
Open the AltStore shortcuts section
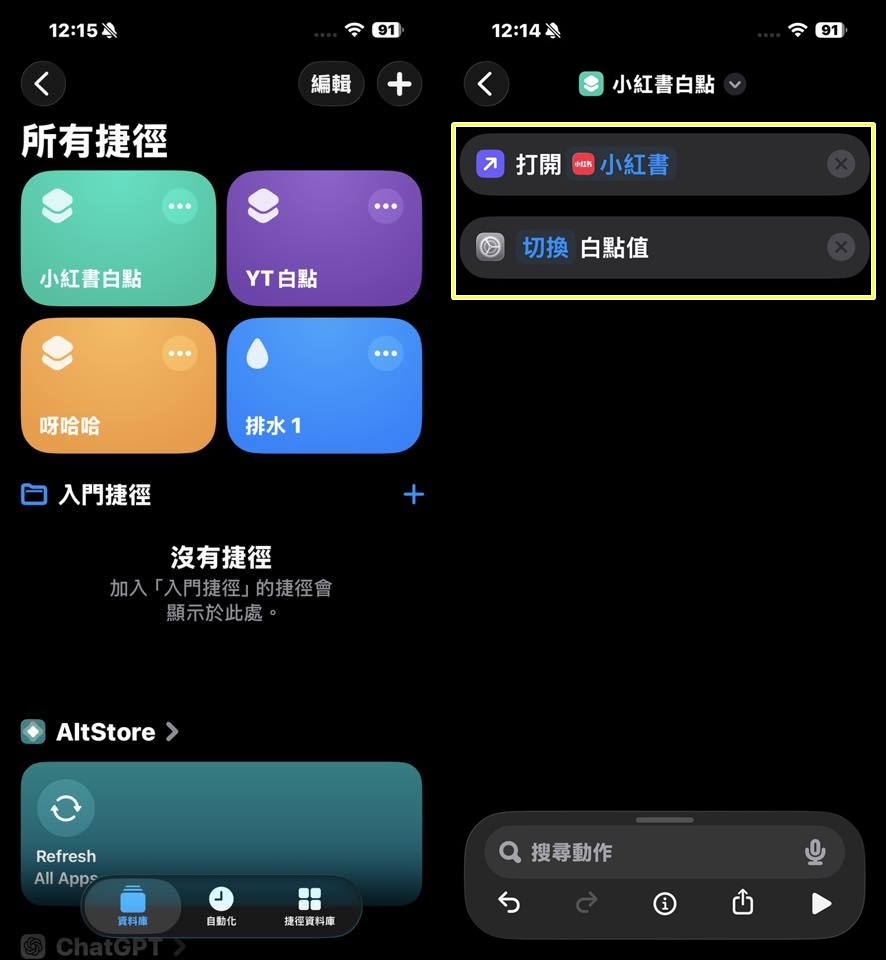tap(100, 732)
